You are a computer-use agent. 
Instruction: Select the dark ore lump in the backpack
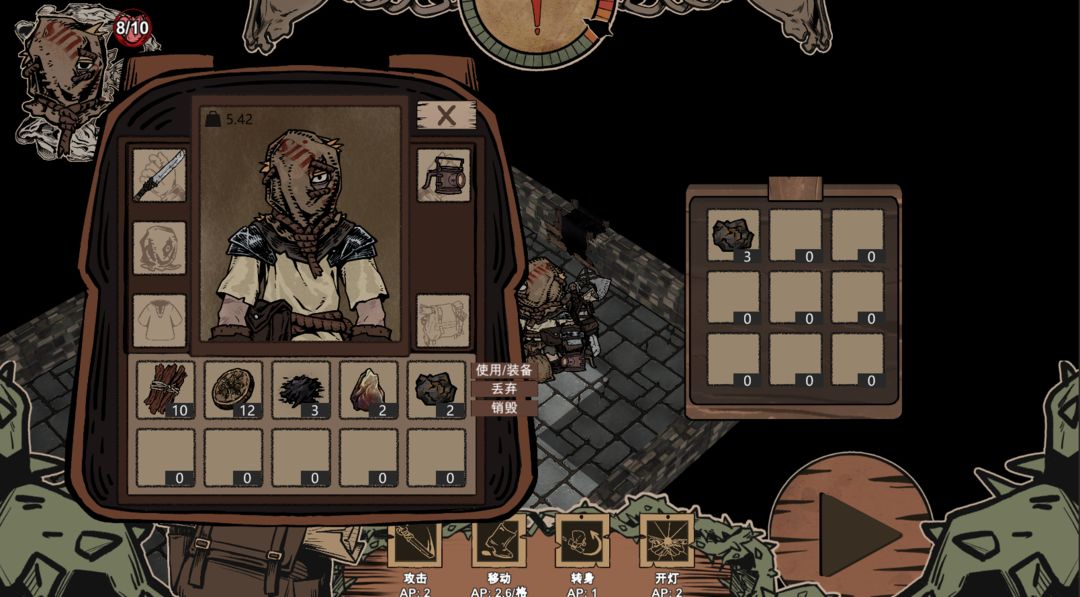436,389
